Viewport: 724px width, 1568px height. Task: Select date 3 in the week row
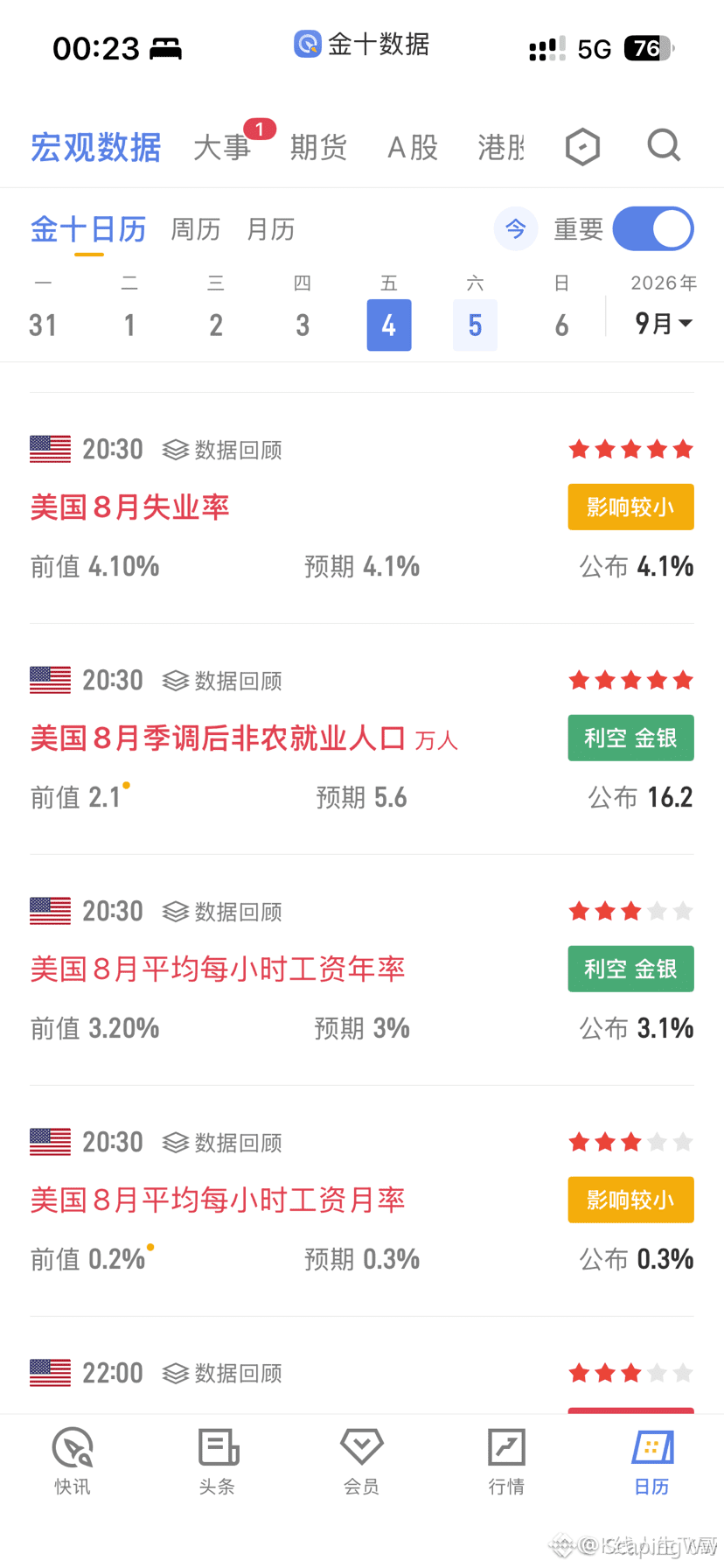pos(303,325)
